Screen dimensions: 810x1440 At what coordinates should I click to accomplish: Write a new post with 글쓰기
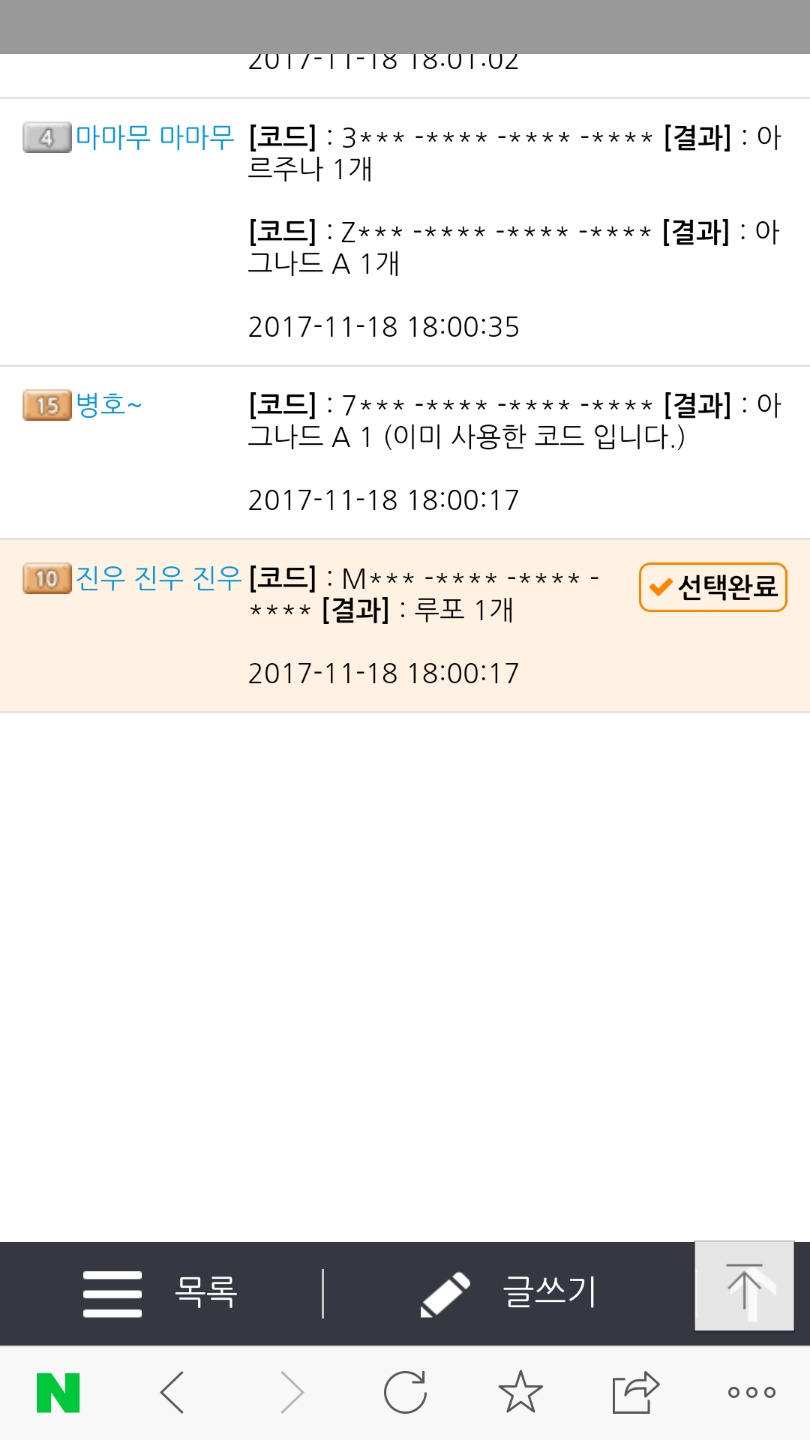click(508, 1293)
